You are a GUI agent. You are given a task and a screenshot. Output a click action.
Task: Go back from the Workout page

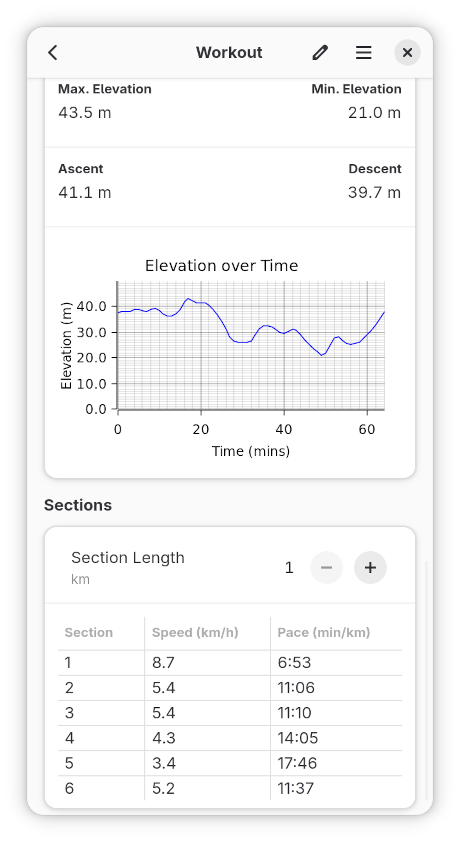[x=53, y=53]
